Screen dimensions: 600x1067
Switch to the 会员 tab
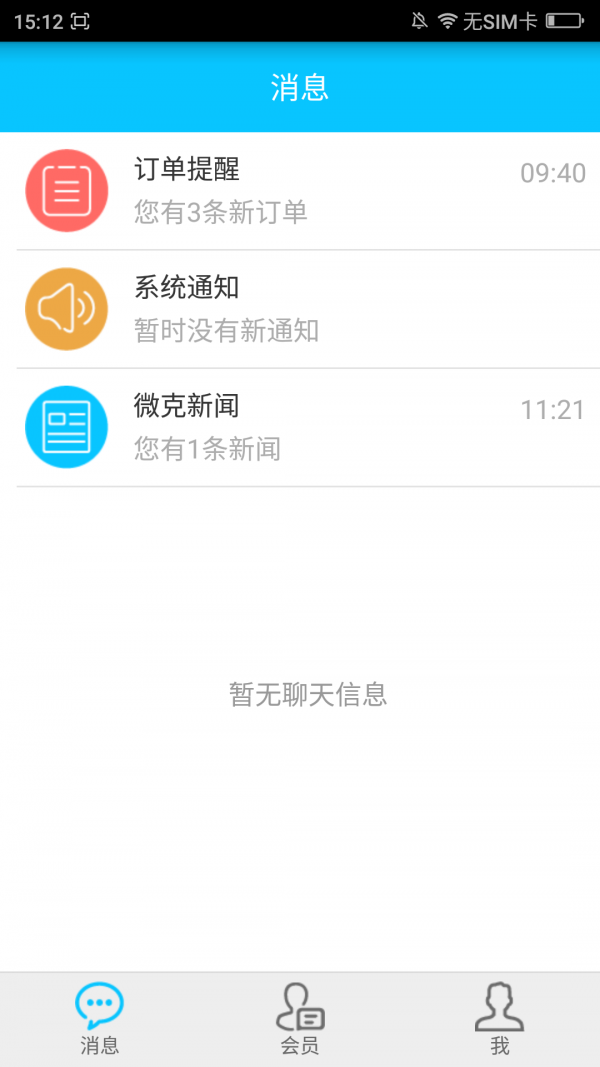[x=300, y=1018]
